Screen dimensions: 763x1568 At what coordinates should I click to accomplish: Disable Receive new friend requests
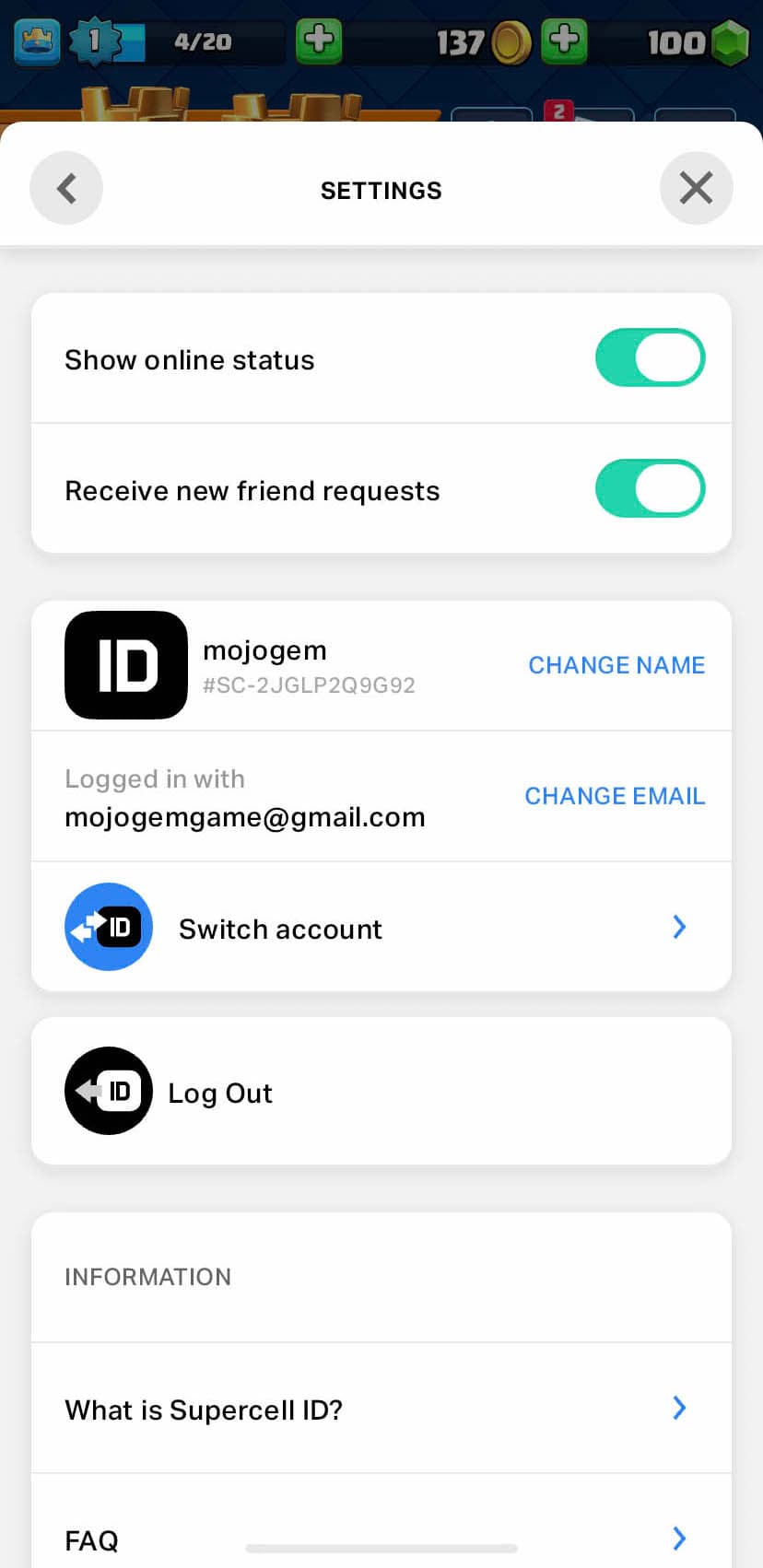pos(650,489)
